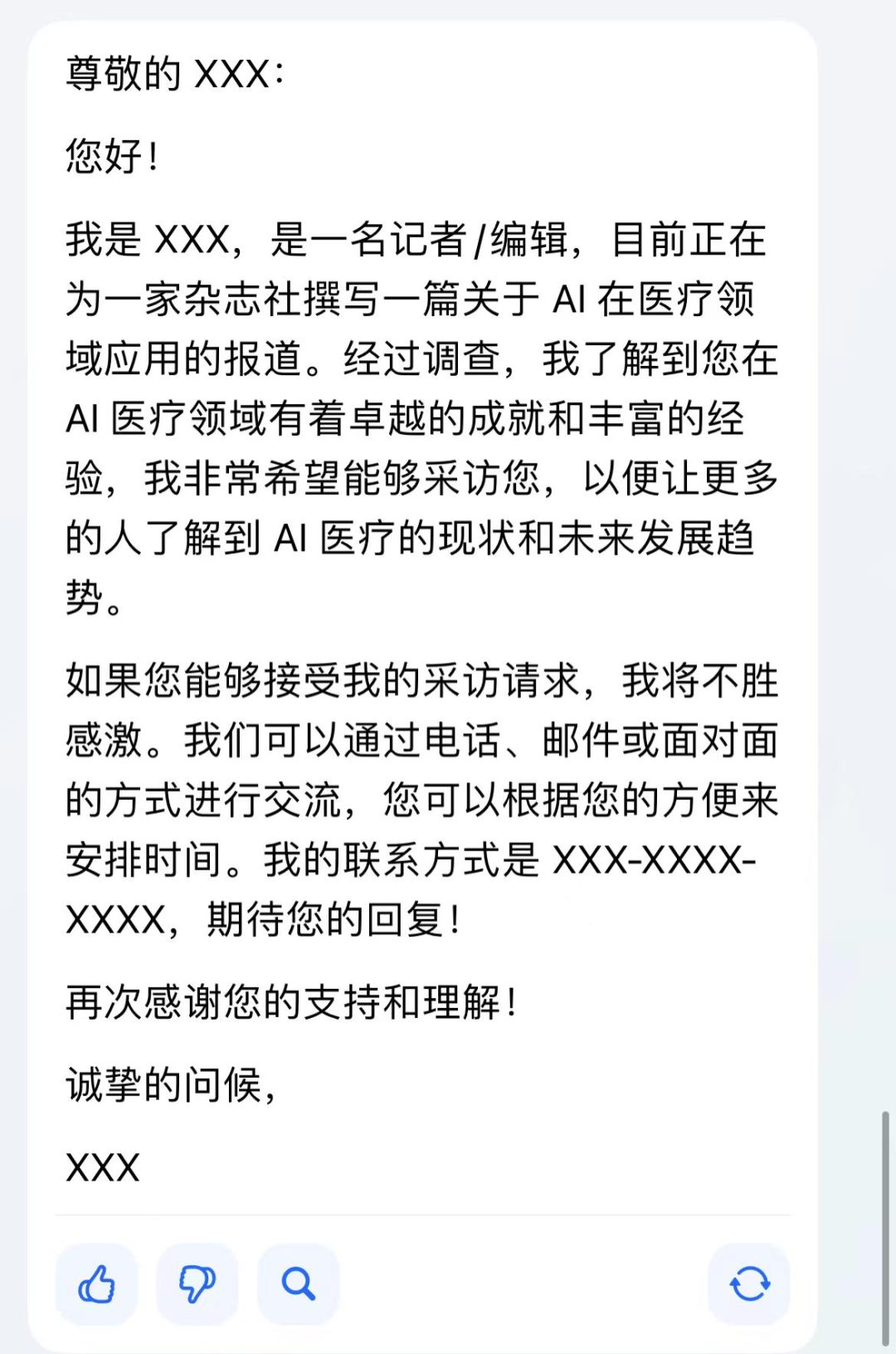Image resolution: width=896 pixels, height=1354 pixels.
Task: Tap the search magnifier under the reply
Action: pyautogui.click(x=298, y=1284)
